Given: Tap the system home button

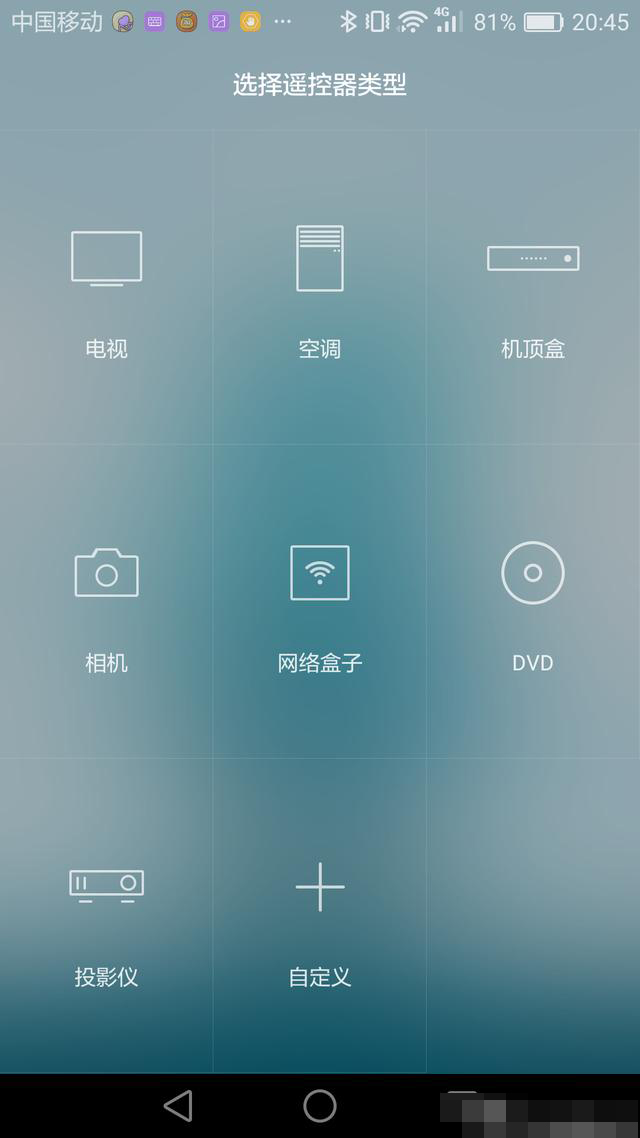Looking at the screenshot, I should (x=320, y=1106).
